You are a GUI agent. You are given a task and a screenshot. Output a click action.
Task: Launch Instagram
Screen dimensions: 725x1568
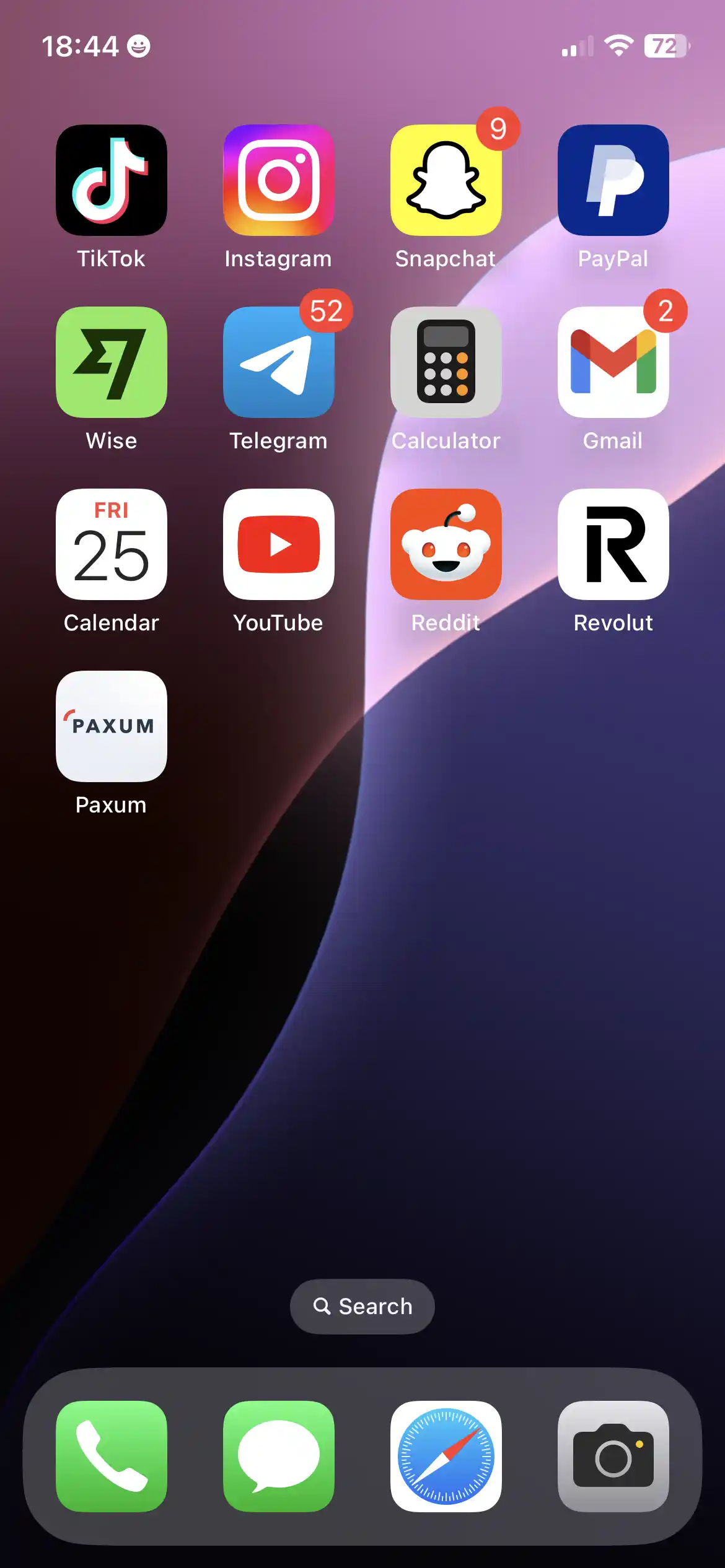pyautogui.click(x=279, y=180)
